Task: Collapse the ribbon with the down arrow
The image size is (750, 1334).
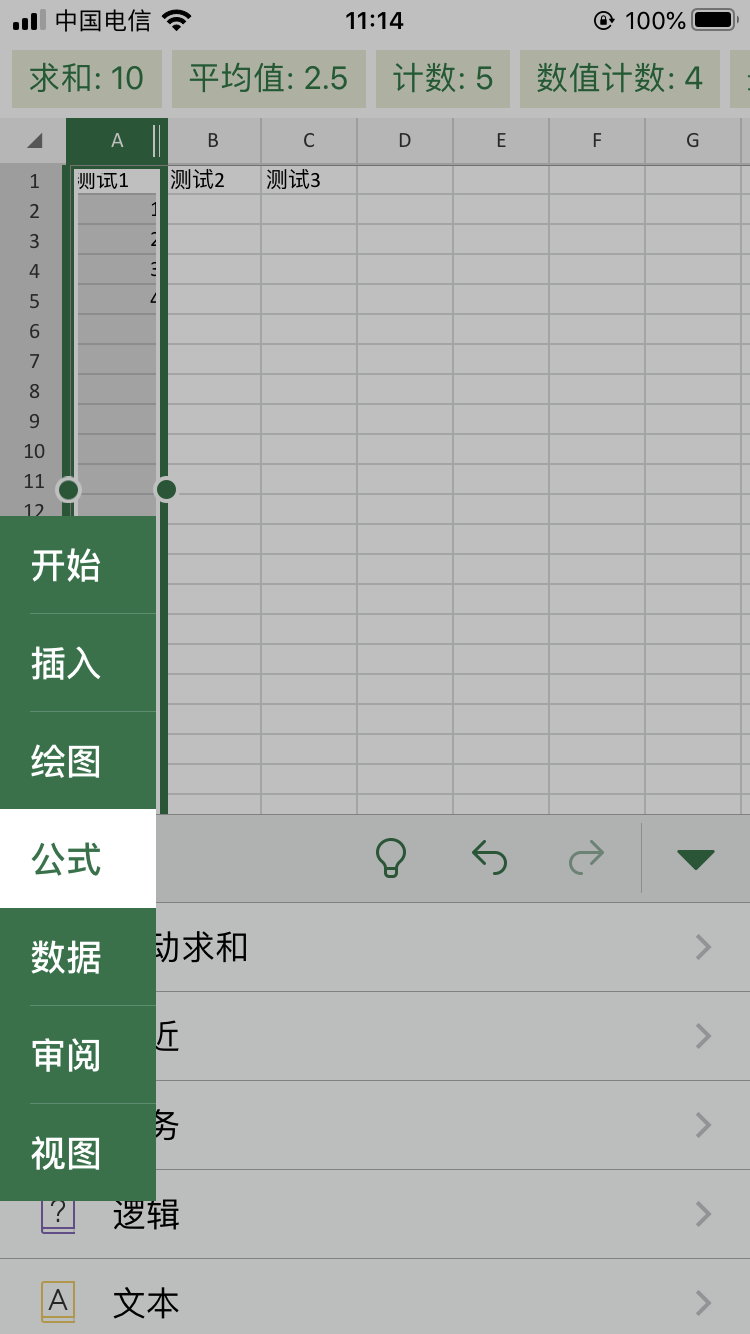Action: (696, 859)
